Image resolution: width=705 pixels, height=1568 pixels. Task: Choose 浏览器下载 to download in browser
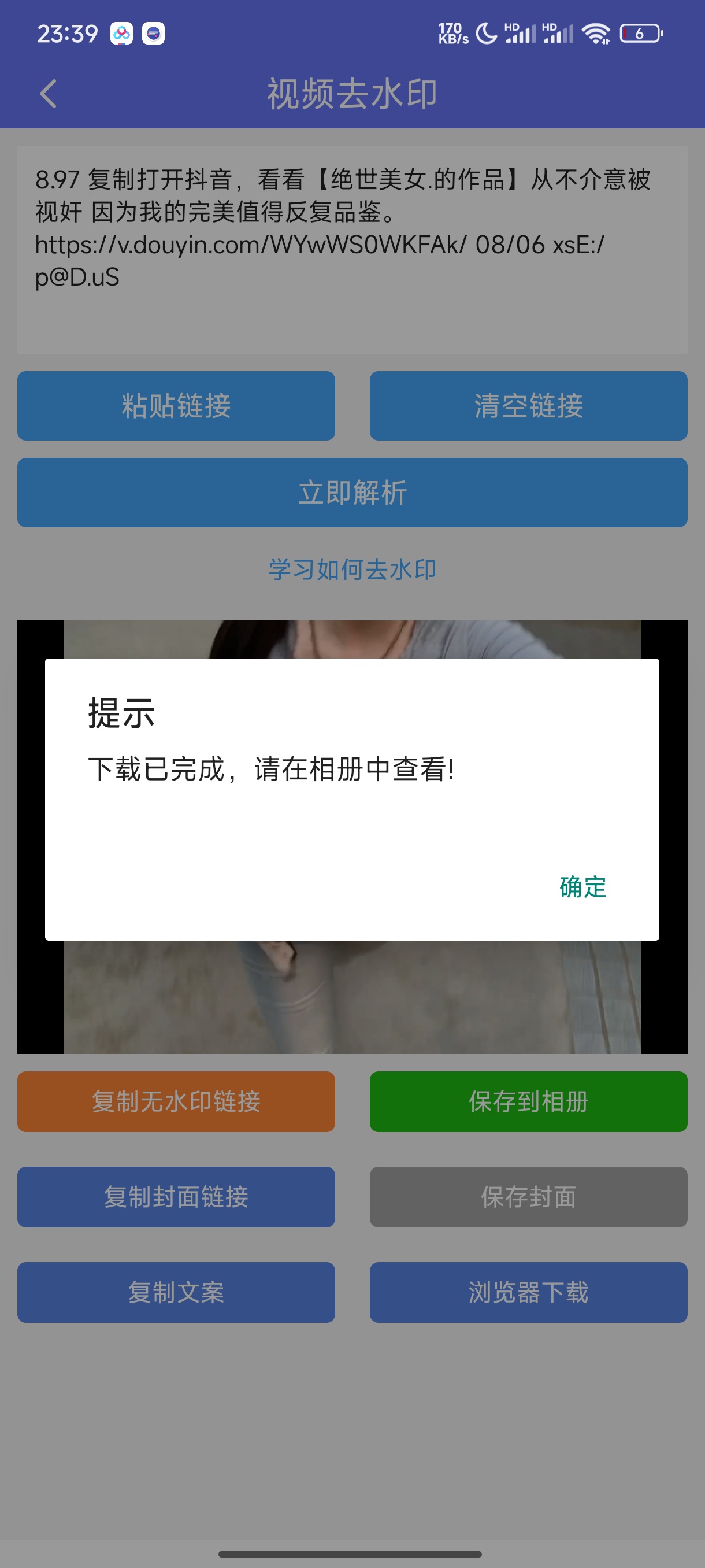528,1292
